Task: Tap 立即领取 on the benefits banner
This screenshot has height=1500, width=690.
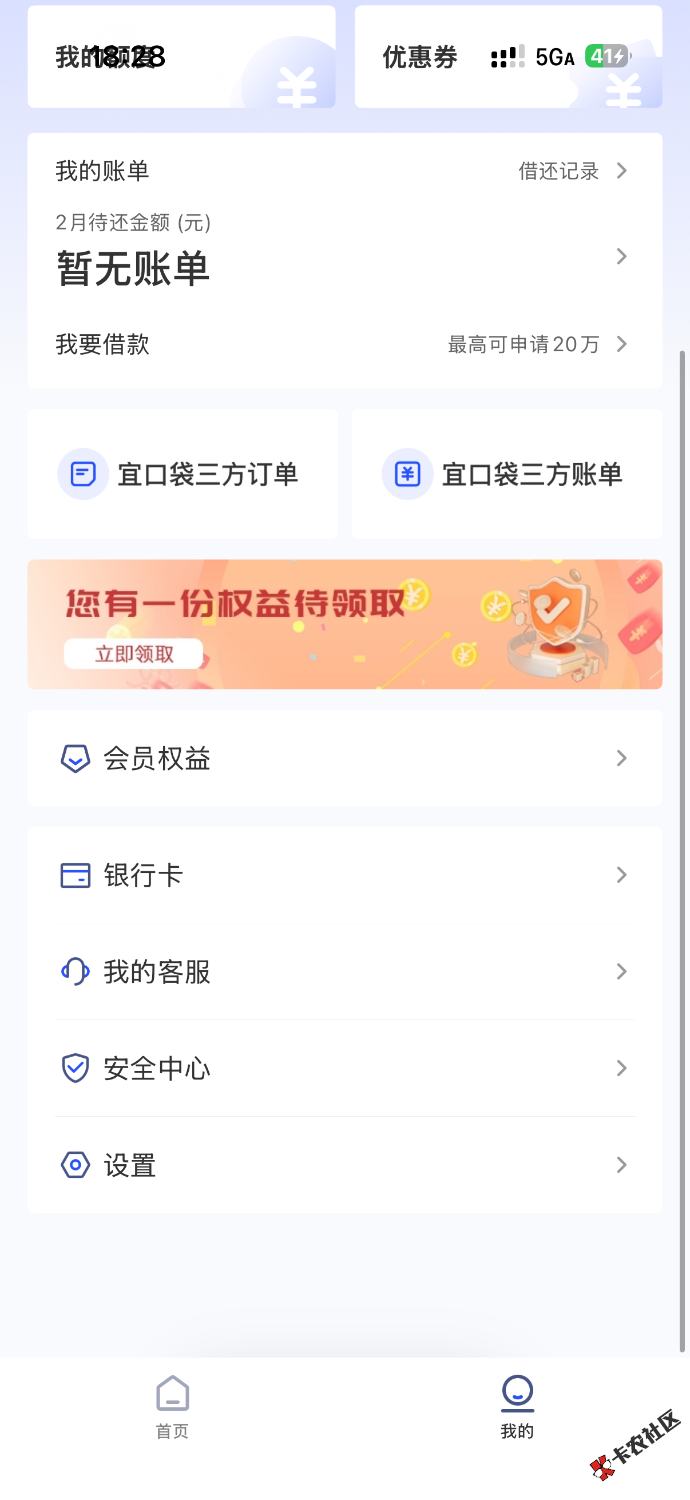Action: (134, 655)
